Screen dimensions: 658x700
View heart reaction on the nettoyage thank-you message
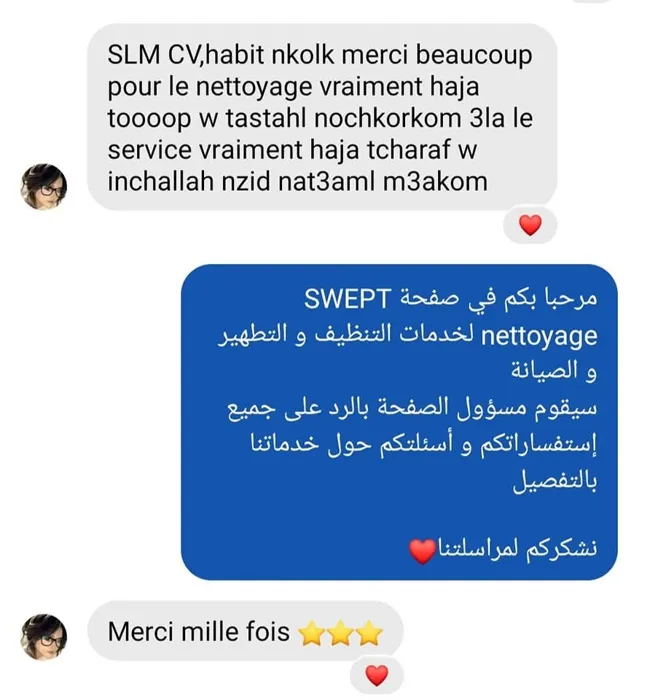point(530,226)
